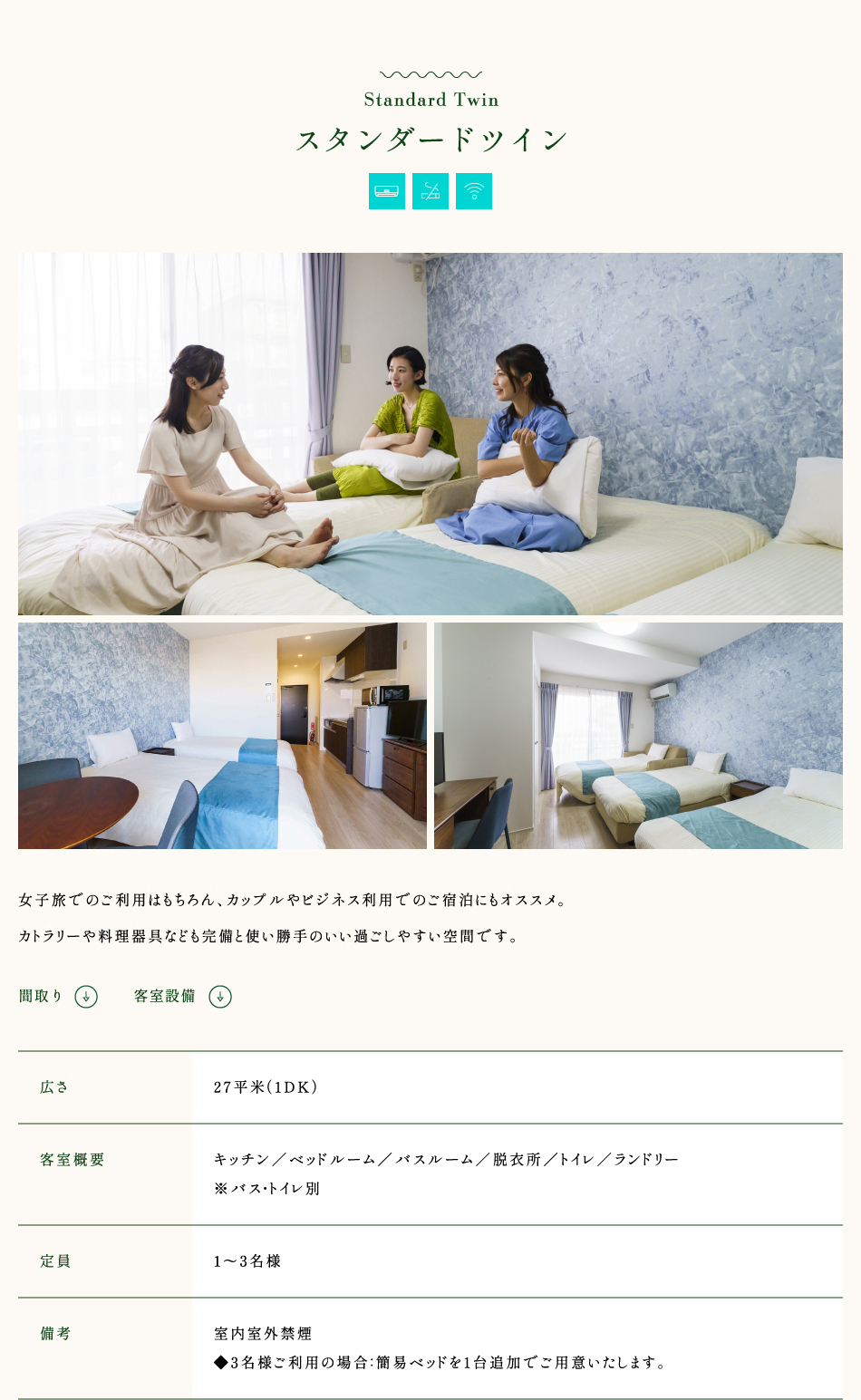Jump to the 間取り floor plan section
This screenshot has width=861, height=1400.
tap(58, 997)
